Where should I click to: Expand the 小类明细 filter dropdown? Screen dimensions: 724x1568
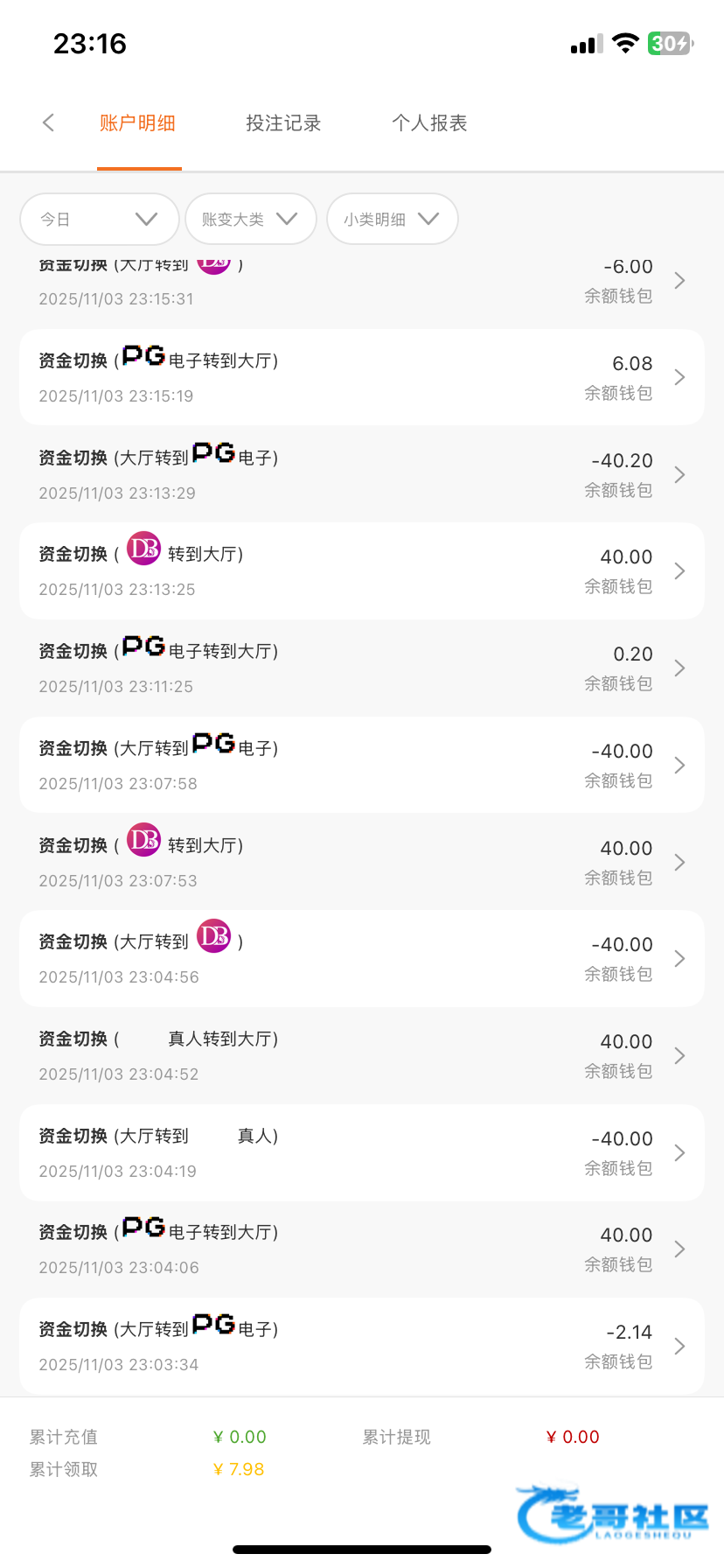[392, 219]
